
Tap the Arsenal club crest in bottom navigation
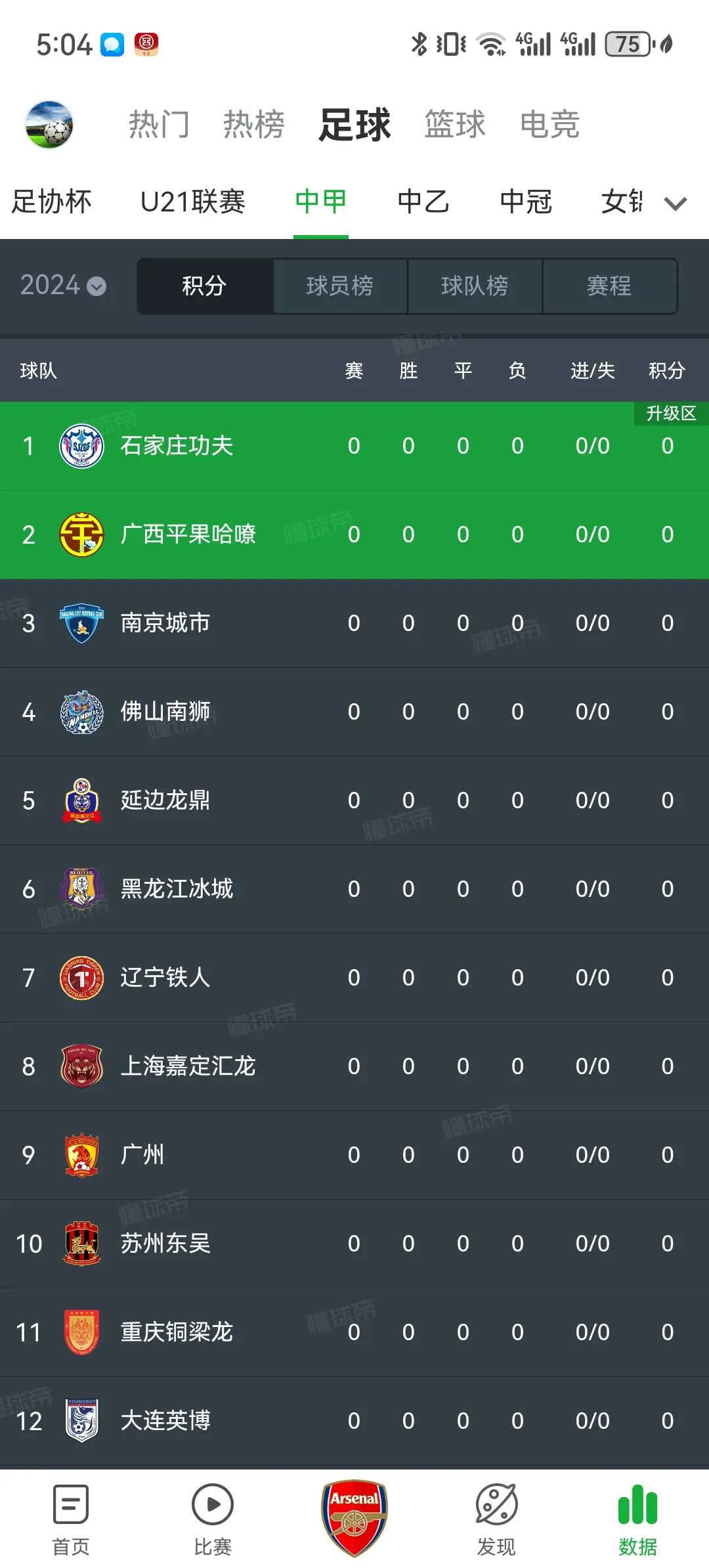354,1510
